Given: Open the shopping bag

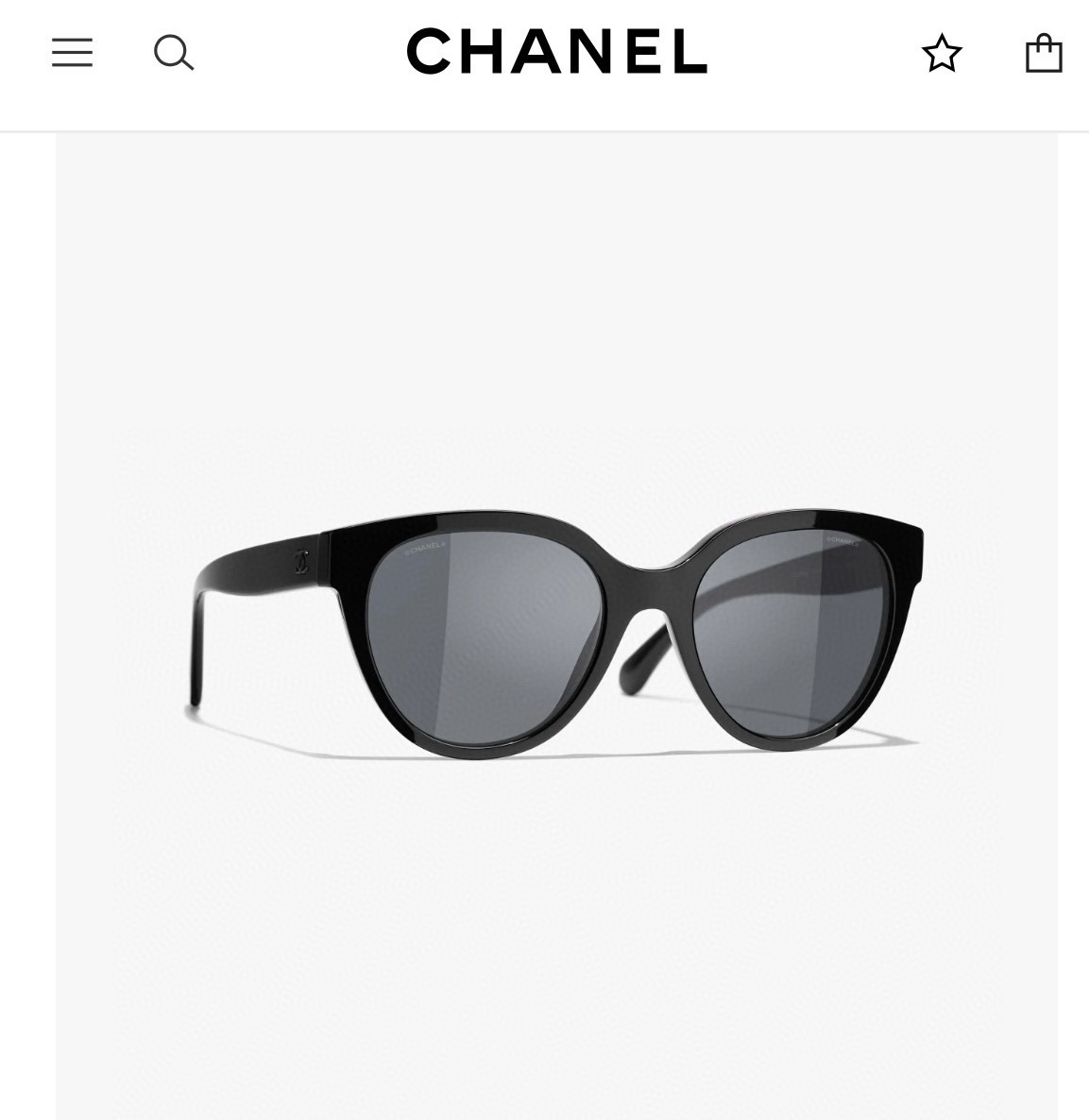Looking at the screenshot, I should click(x=1044, y=53).
